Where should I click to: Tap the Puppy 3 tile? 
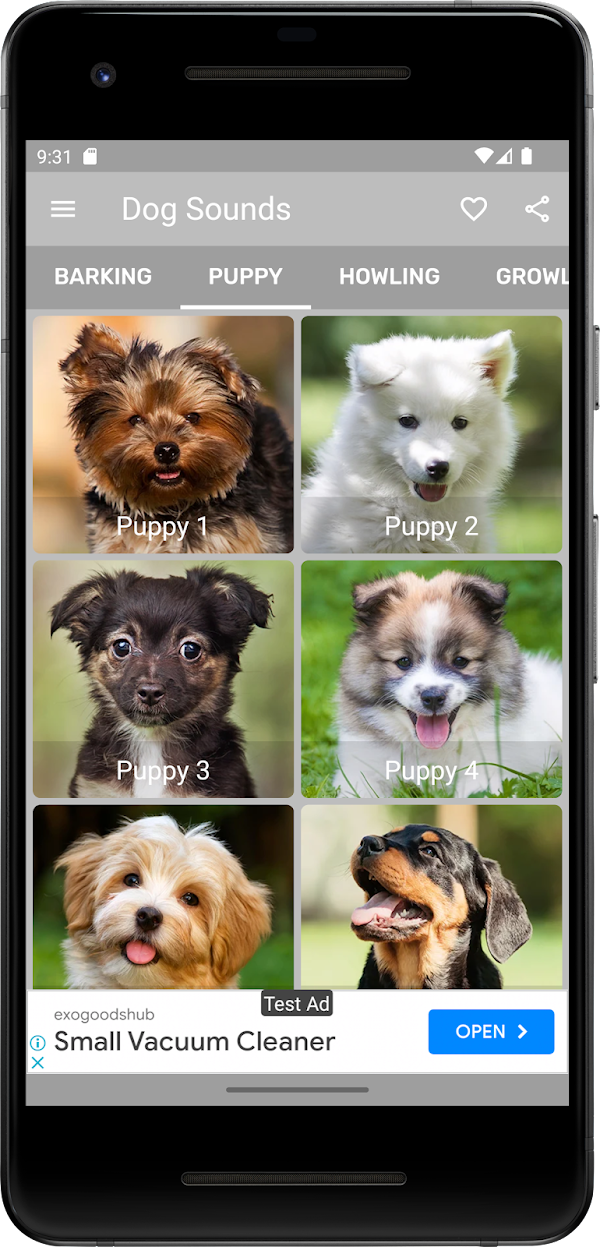[163, 679]
